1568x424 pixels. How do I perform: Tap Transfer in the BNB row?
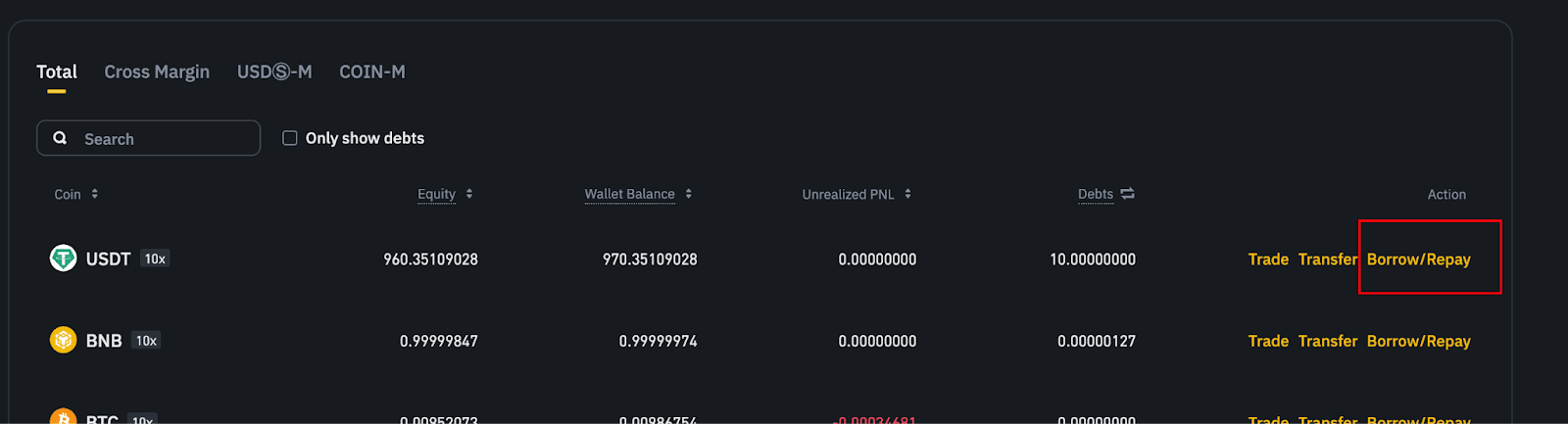[x=1328, y=341]
